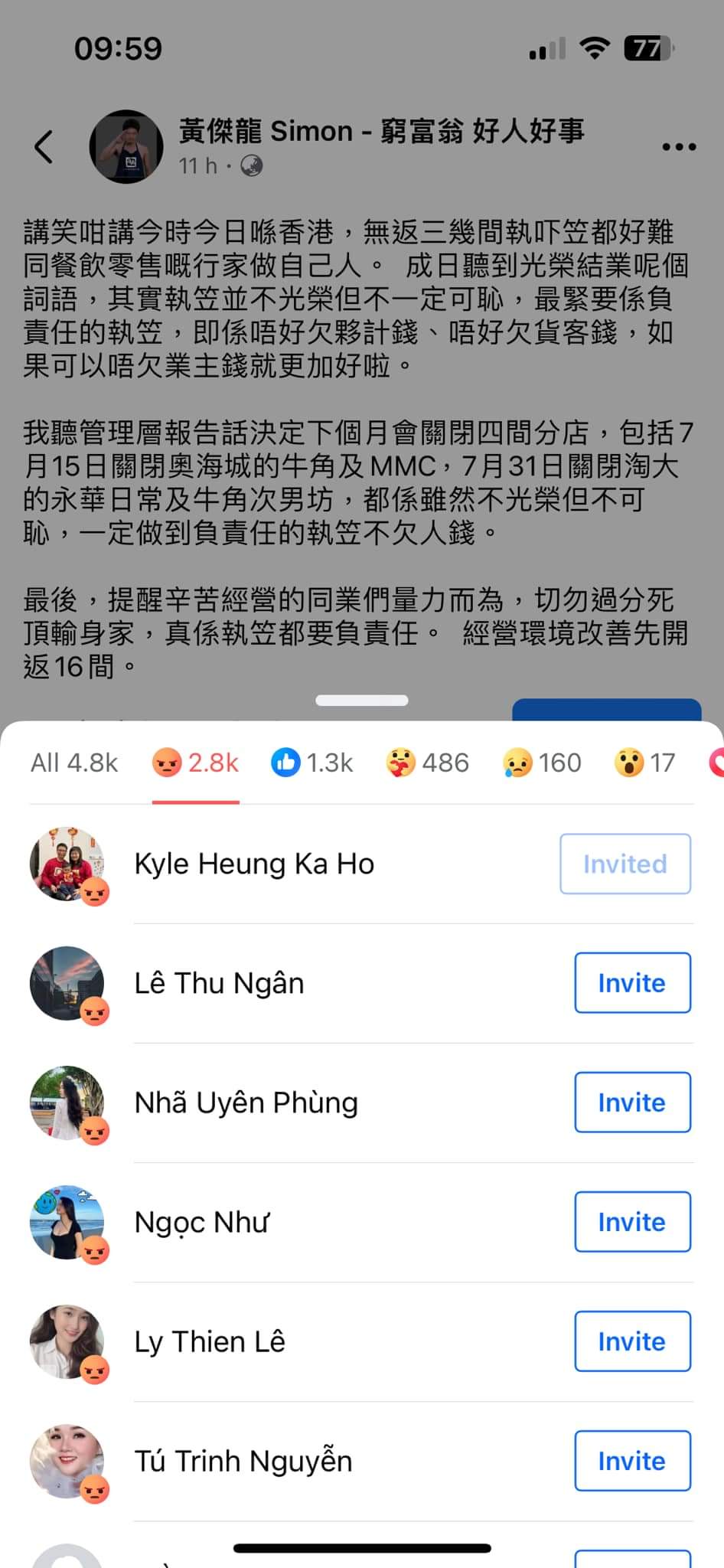Invite Lê Thu Ngân to like page
724x1568 pixels.
tap(632, 983)
